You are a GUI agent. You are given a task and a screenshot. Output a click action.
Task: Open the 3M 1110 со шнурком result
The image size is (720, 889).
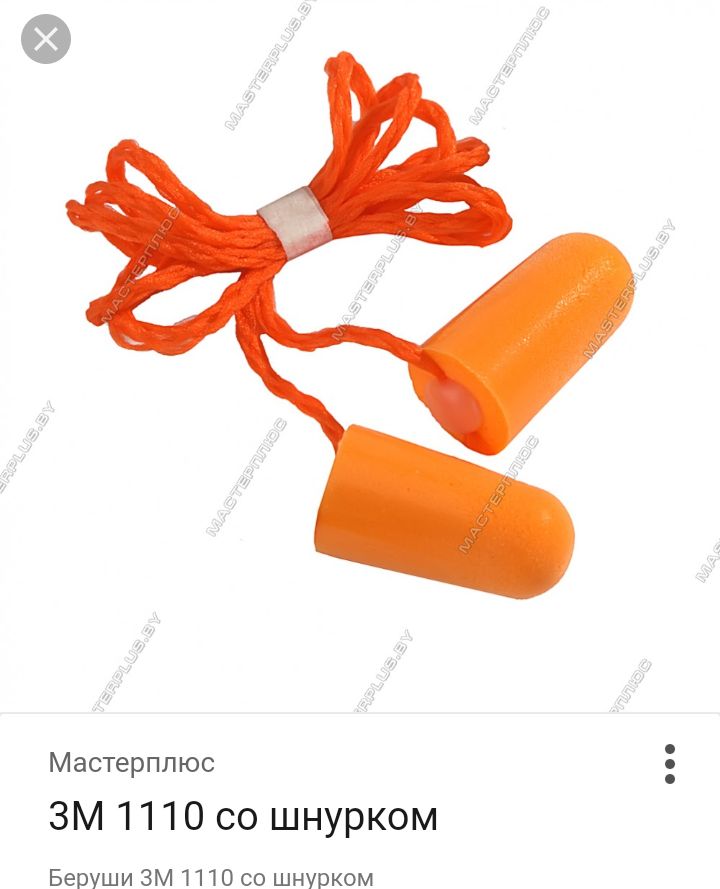(x=243, y=817)
